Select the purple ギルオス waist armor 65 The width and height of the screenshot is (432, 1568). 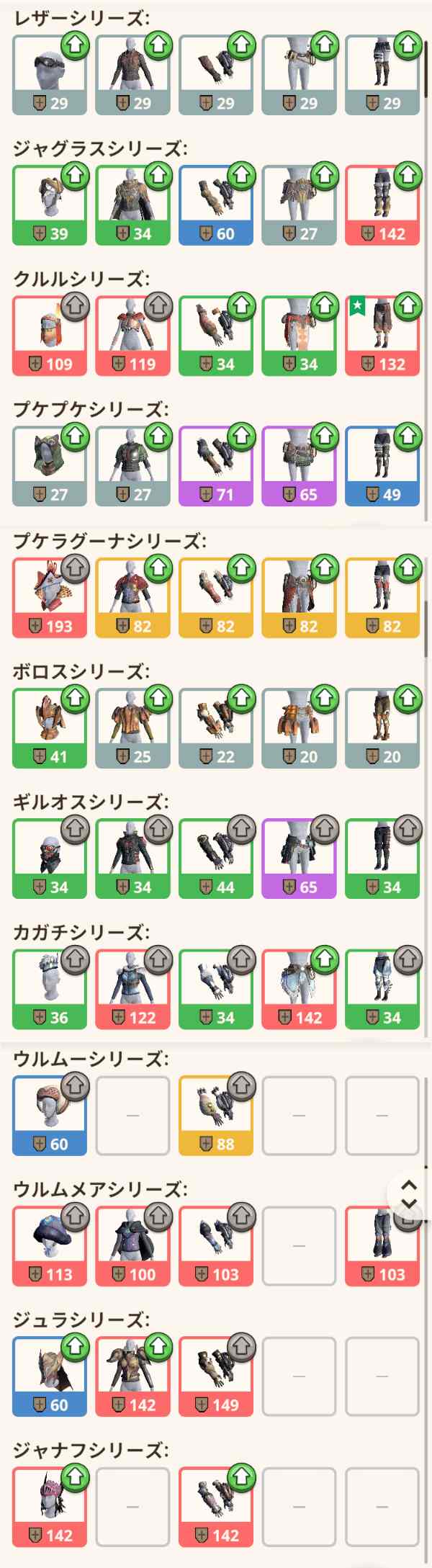click(x=299, y=859)
